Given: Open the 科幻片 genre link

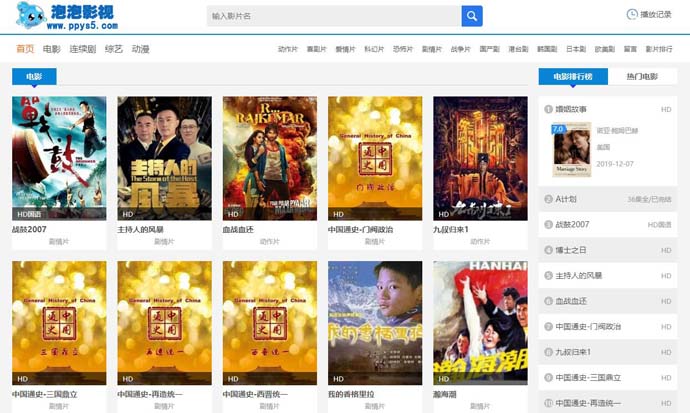Looking at the screenshot, I should coord(374,49).
